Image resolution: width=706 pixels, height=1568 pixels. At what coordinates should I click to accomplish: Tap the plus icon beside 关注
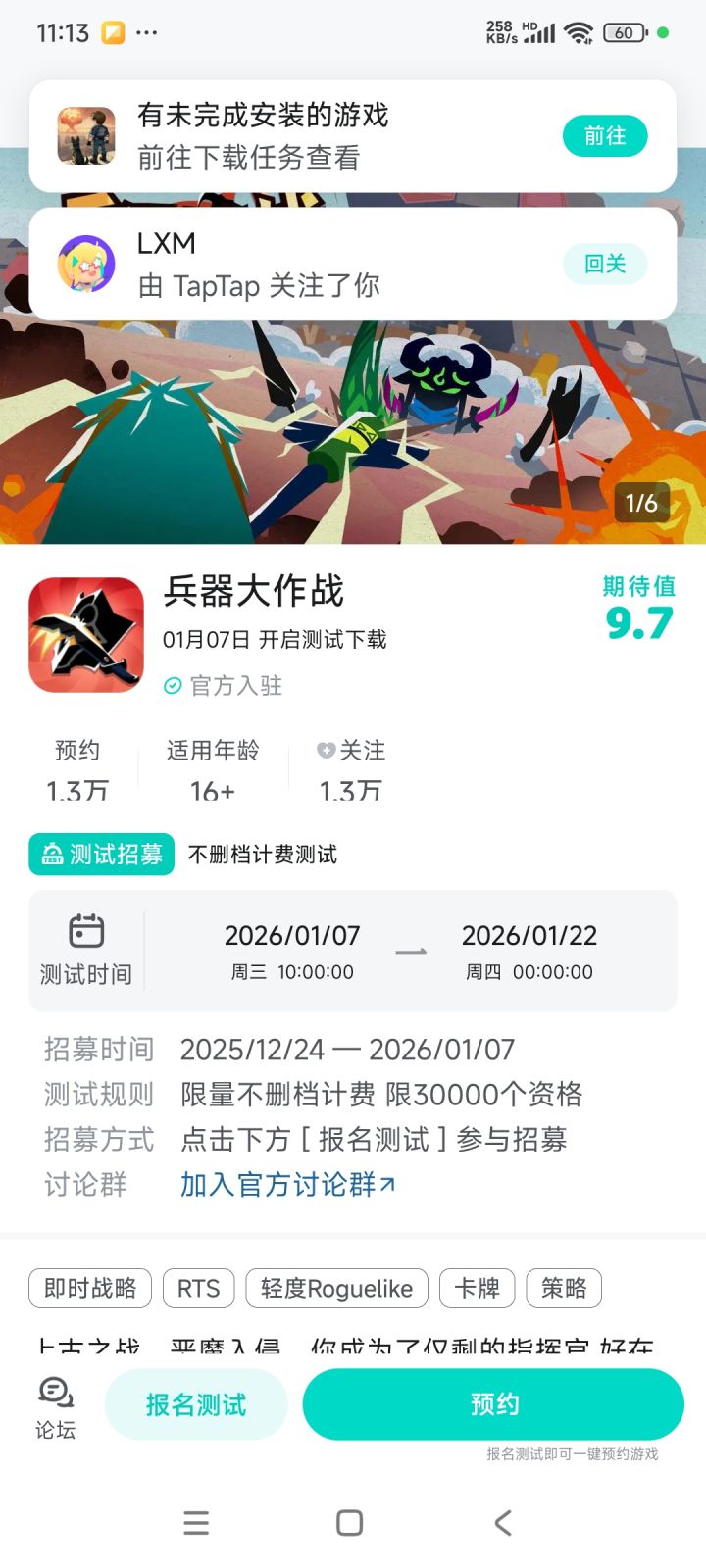(x=325, y=751)
